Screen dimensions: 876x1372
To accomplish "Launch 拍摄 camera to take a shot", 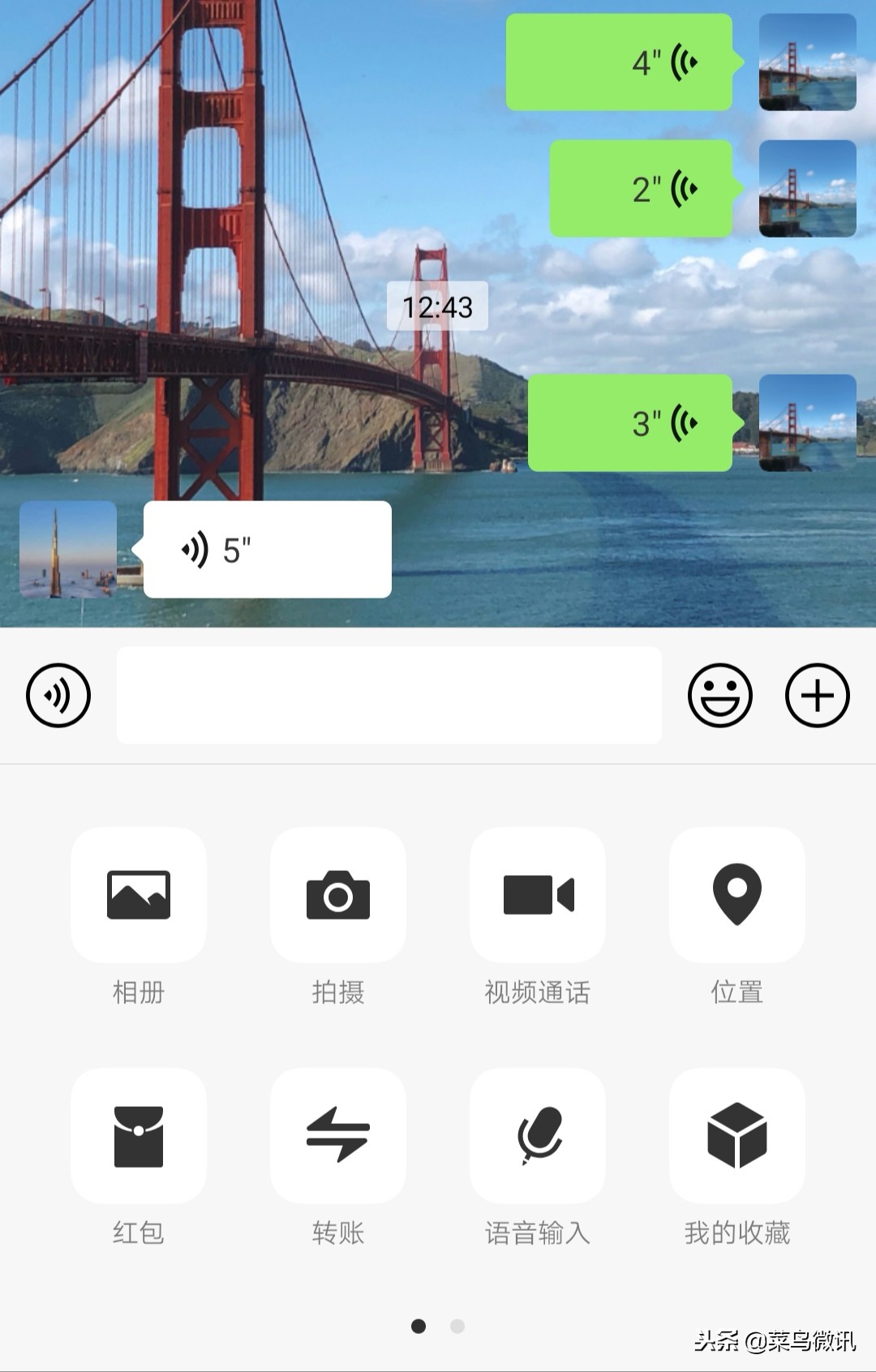I will coord(338,895).
